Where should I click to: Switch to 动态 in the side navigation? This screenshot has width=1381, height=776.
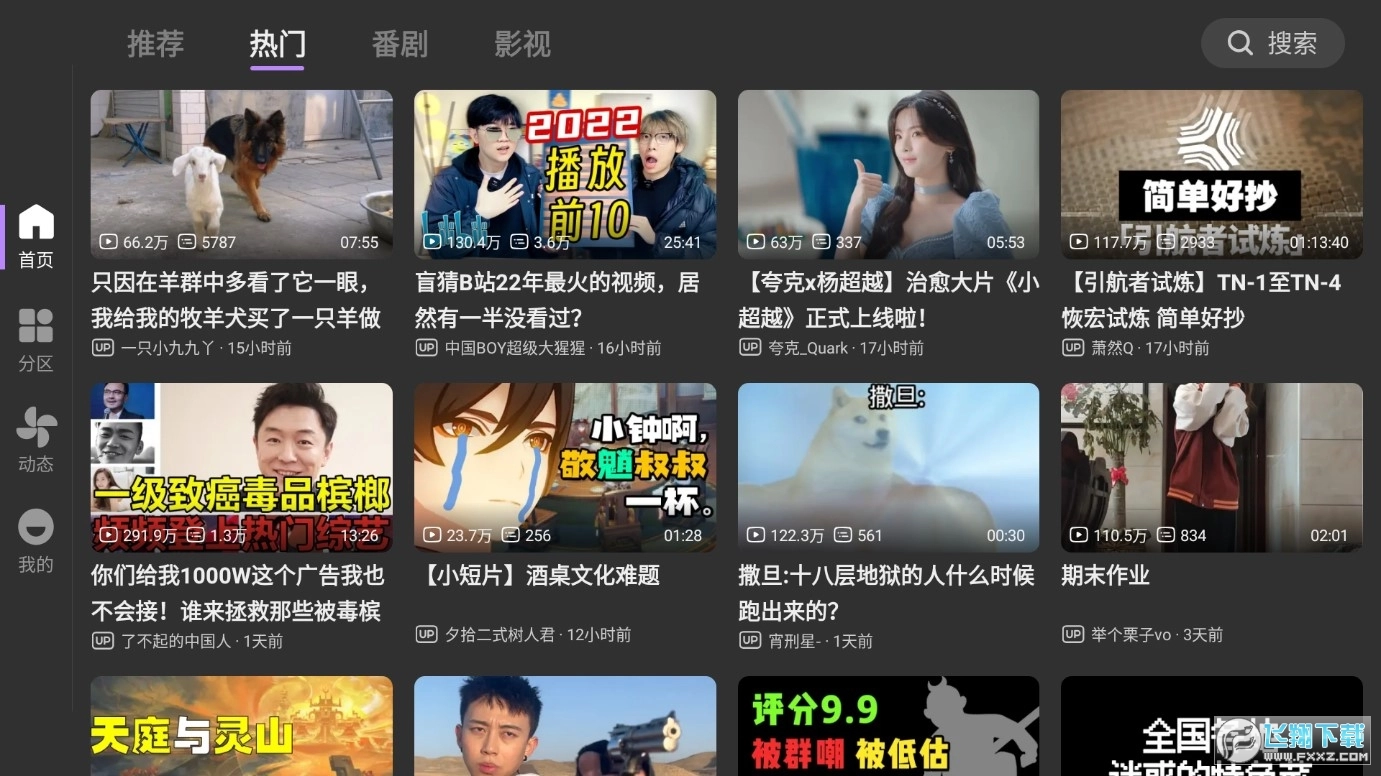(x=36, y=440)
